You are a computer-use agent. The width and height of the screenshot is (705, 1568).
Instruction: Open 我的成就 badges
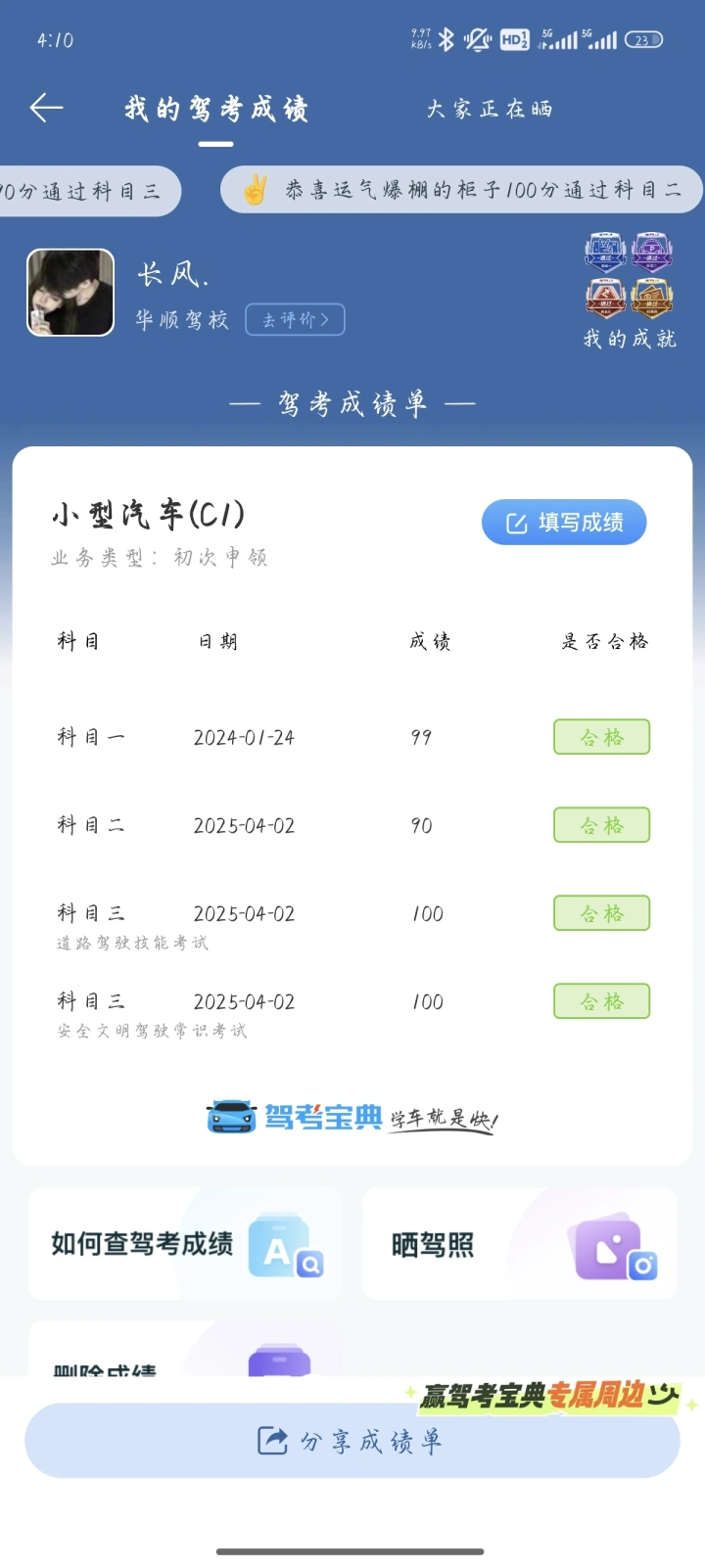tap(630, 291)
